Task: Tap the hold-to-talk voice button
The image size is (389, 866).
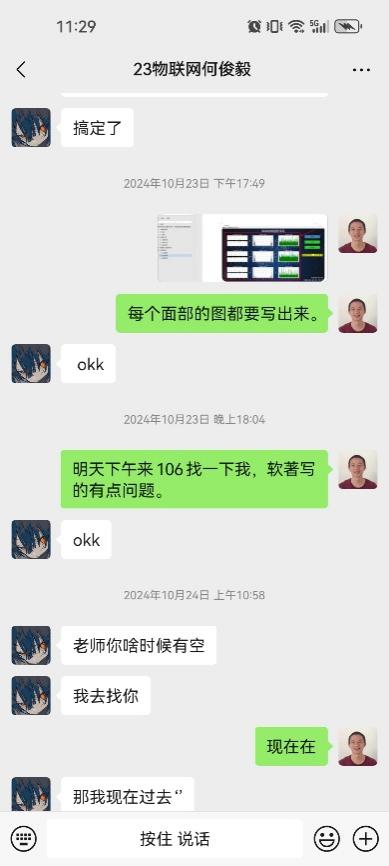Action: [x=175, y=839]
